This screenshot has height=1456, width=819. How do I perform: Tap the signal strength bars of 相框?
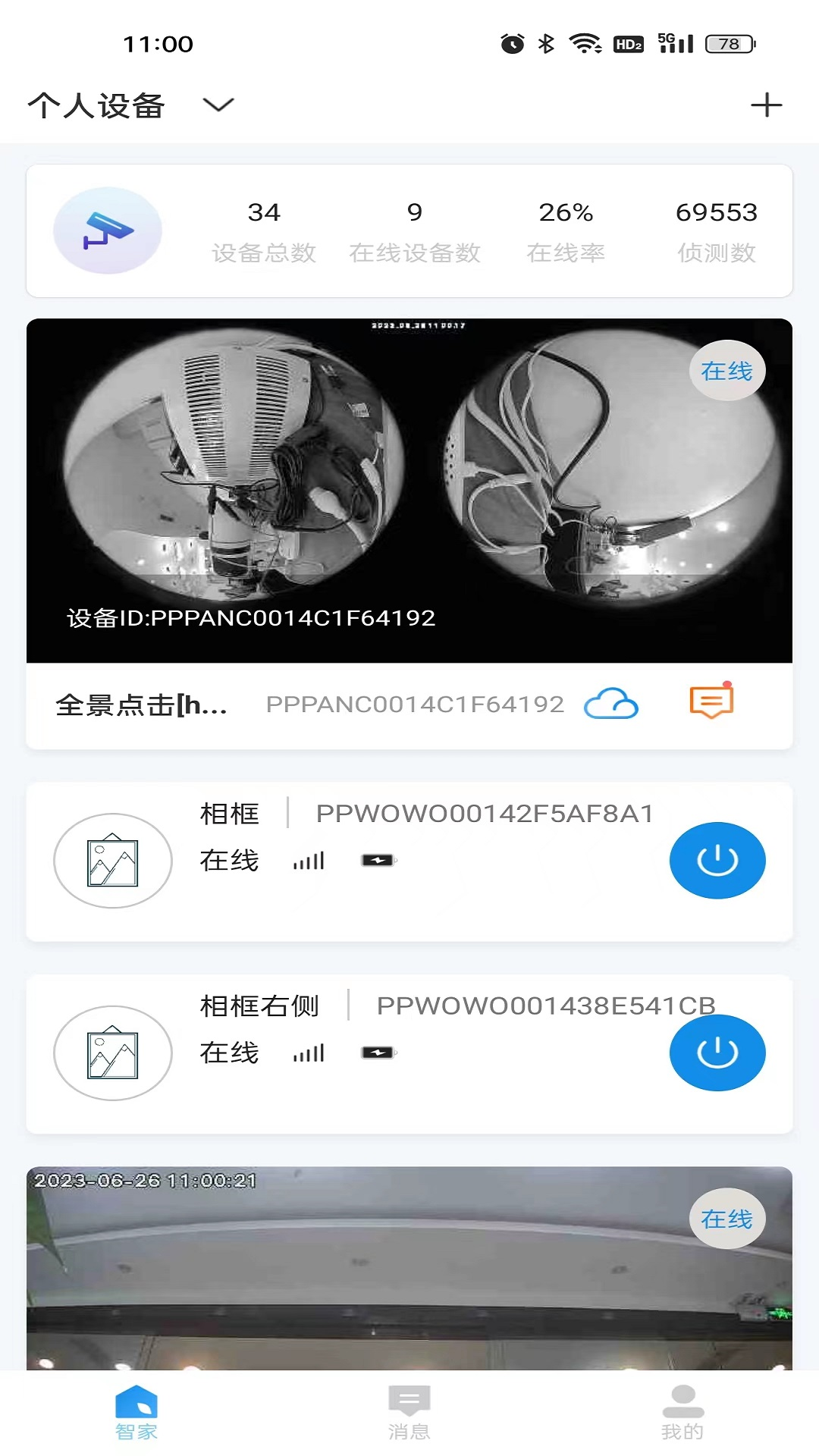click(308, 860)
